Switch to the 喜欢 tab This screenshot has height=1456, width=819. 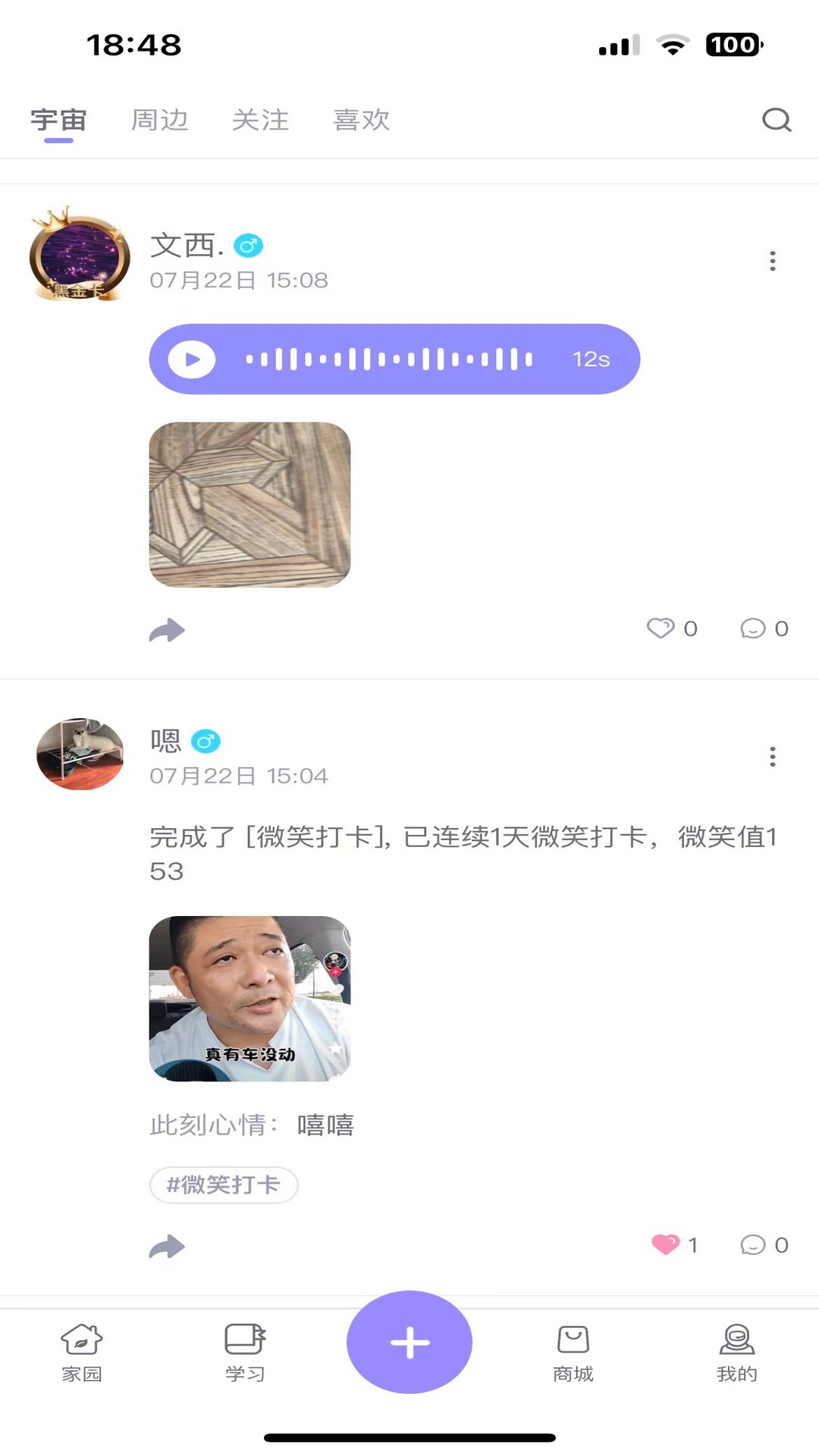(361, 120)
